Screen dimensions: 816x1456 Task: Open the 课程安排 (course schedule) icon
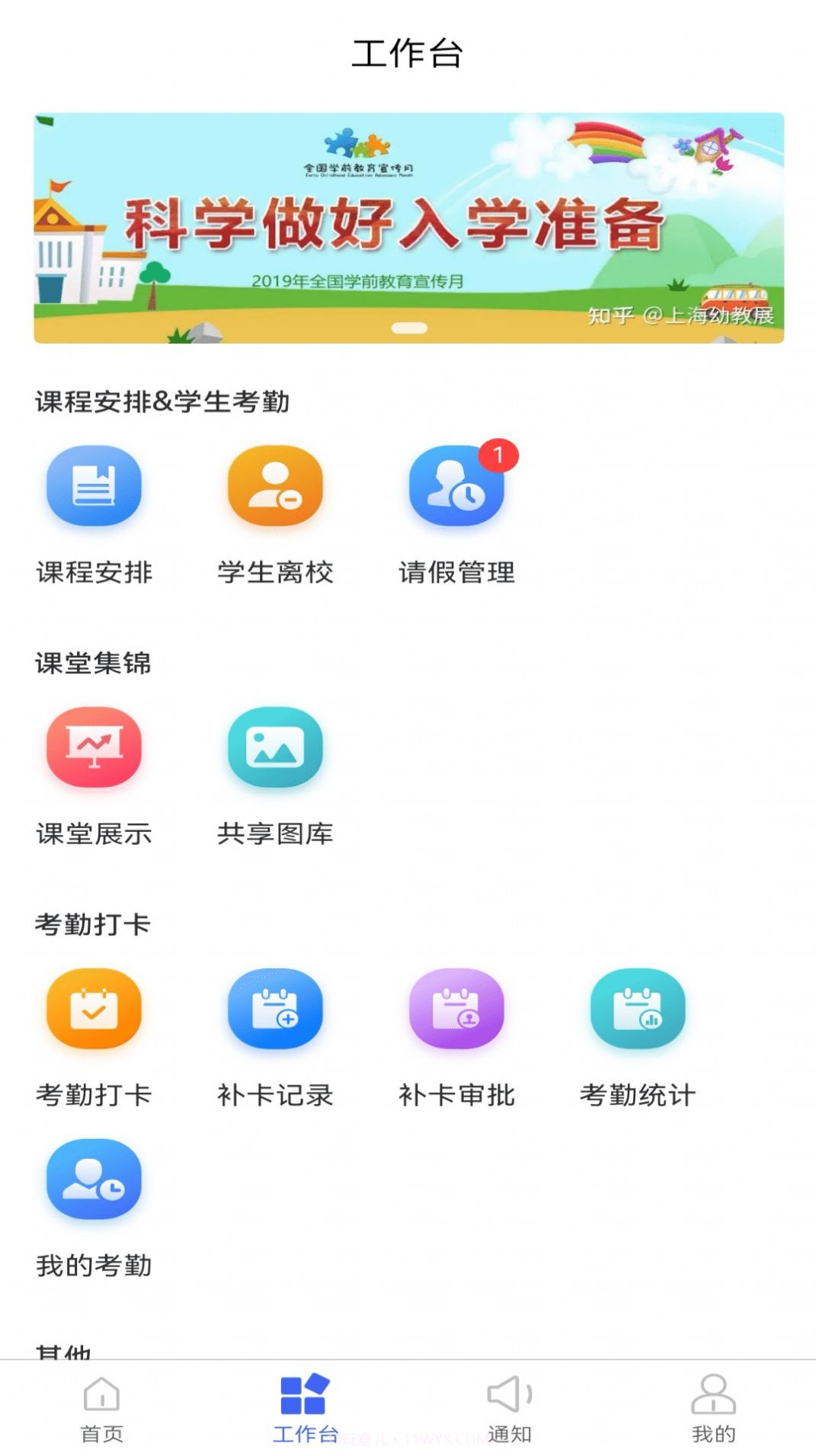[93, 488]
